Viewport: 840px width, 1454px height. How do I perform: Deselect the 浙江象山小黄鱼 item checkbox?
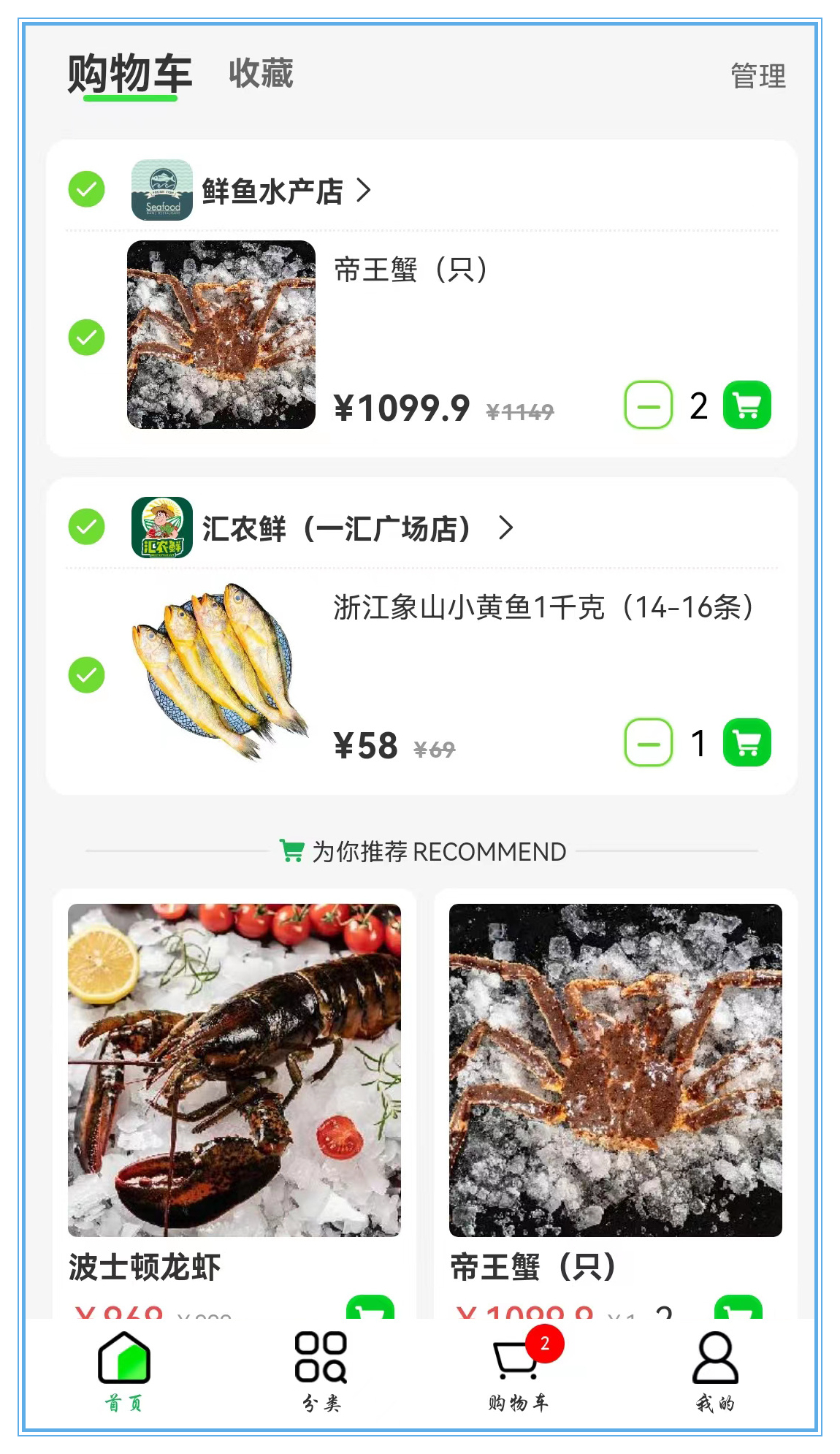[86, 675]
